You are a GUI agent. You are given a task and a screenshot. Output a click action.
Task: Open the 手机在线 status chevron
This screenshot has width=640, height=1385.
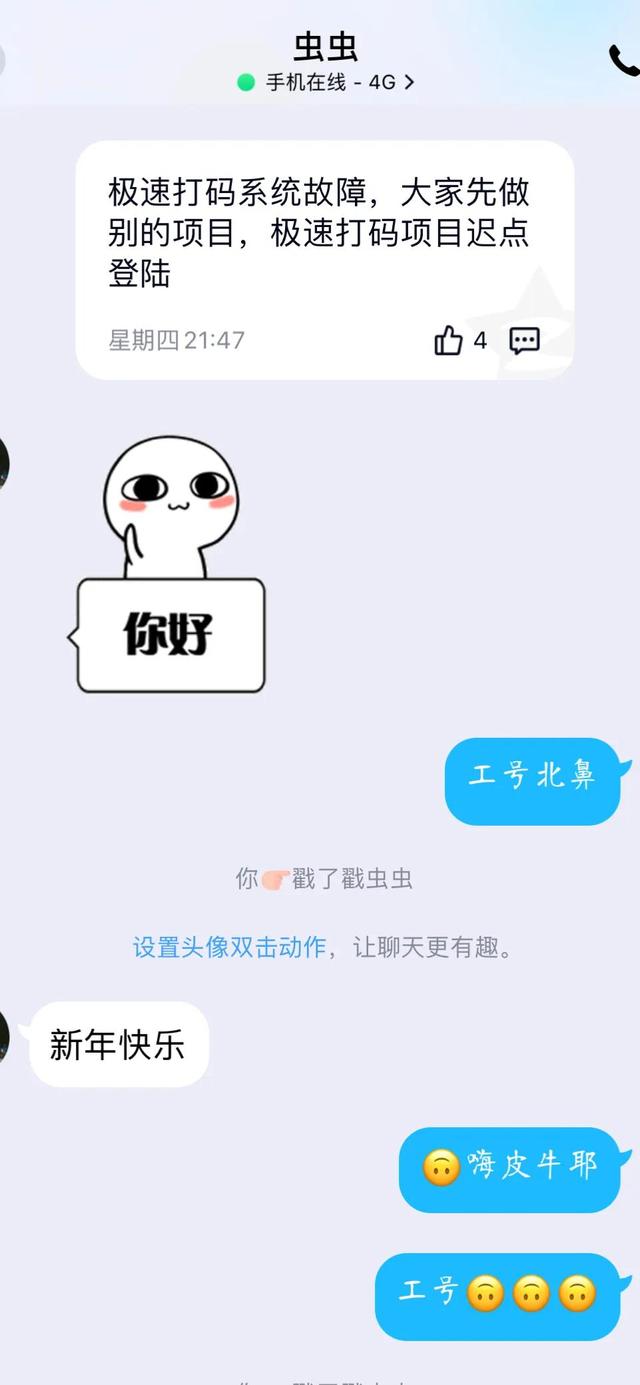point(409,83)
